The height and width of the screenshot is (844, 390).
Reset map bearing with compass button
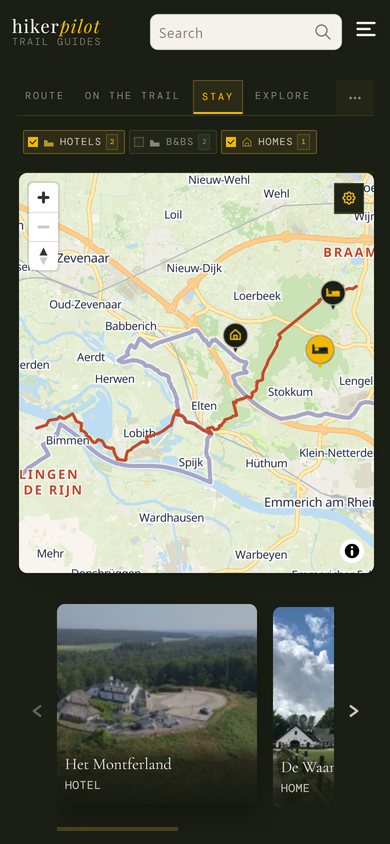(x=44, y=256)
